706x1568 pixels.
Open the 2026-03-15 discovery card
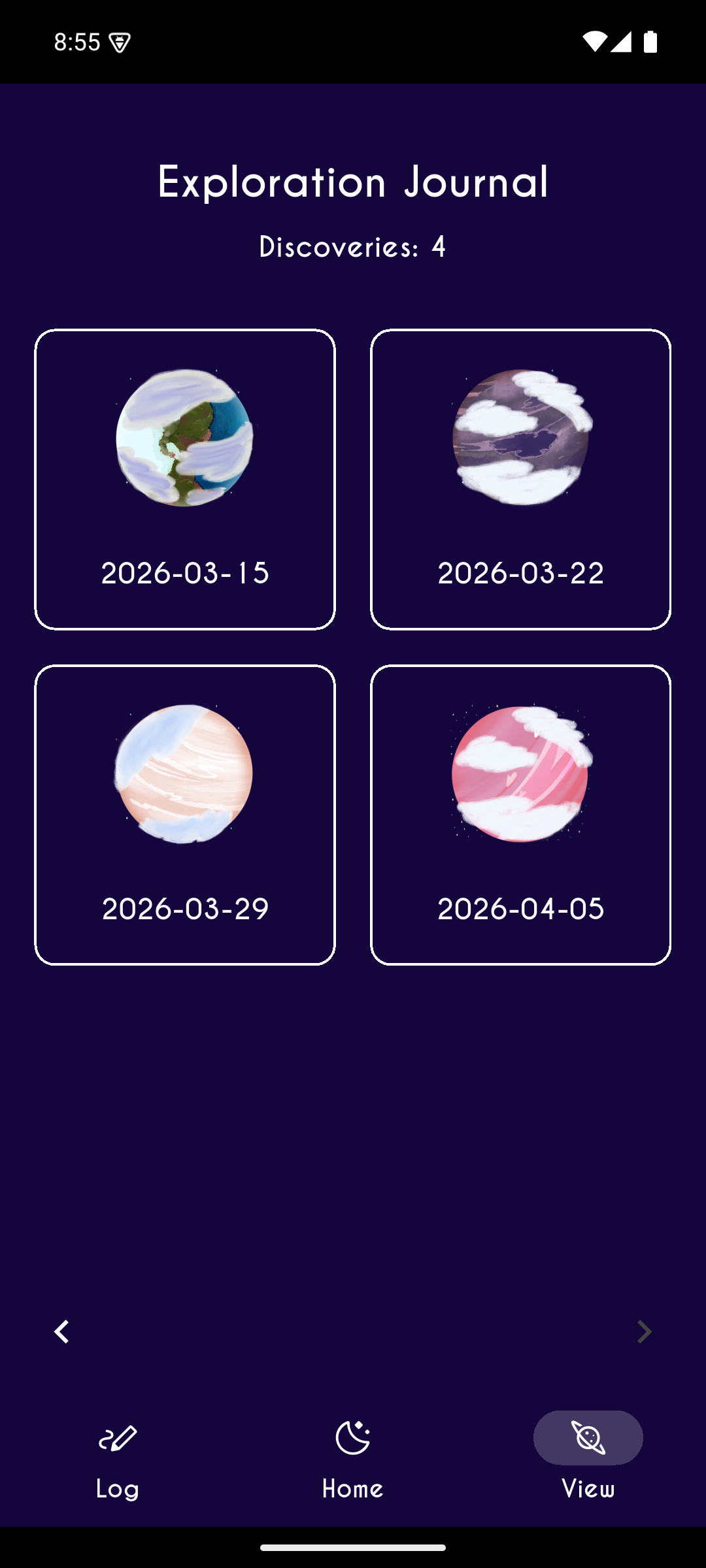tap(185, 480)
